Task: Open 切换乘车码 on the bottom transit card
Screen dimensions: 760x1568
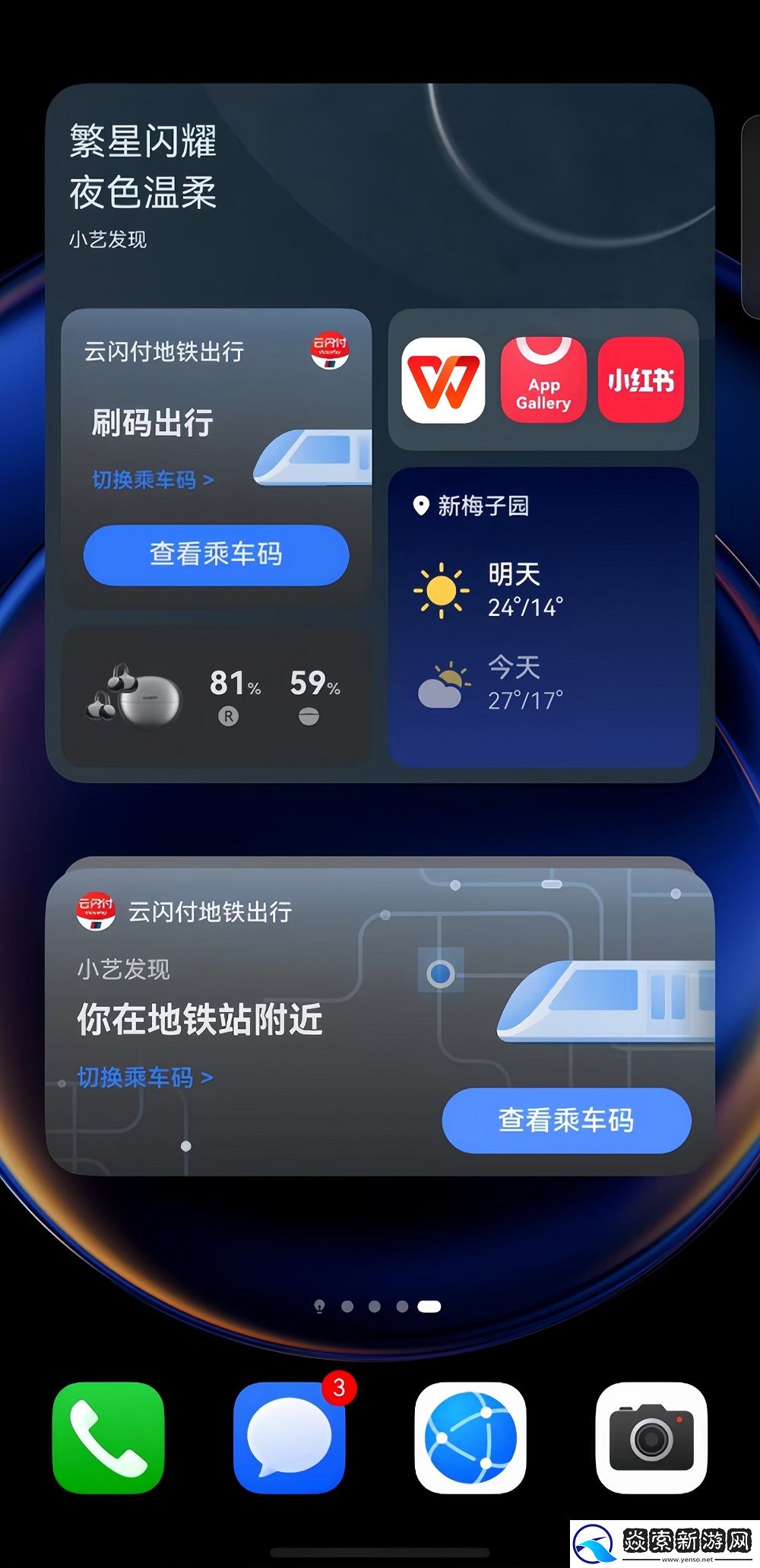Action: (141, 1076)
